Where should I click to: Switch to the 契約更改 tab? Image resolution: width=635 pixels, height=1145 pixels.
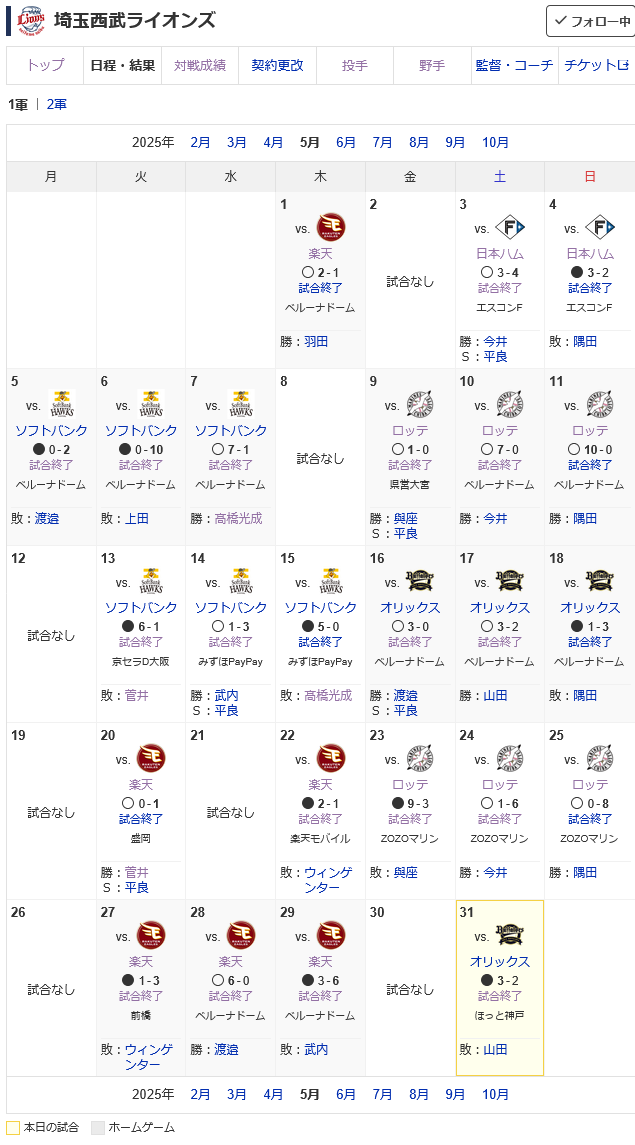pyautogui.click(x=277, y=65)
